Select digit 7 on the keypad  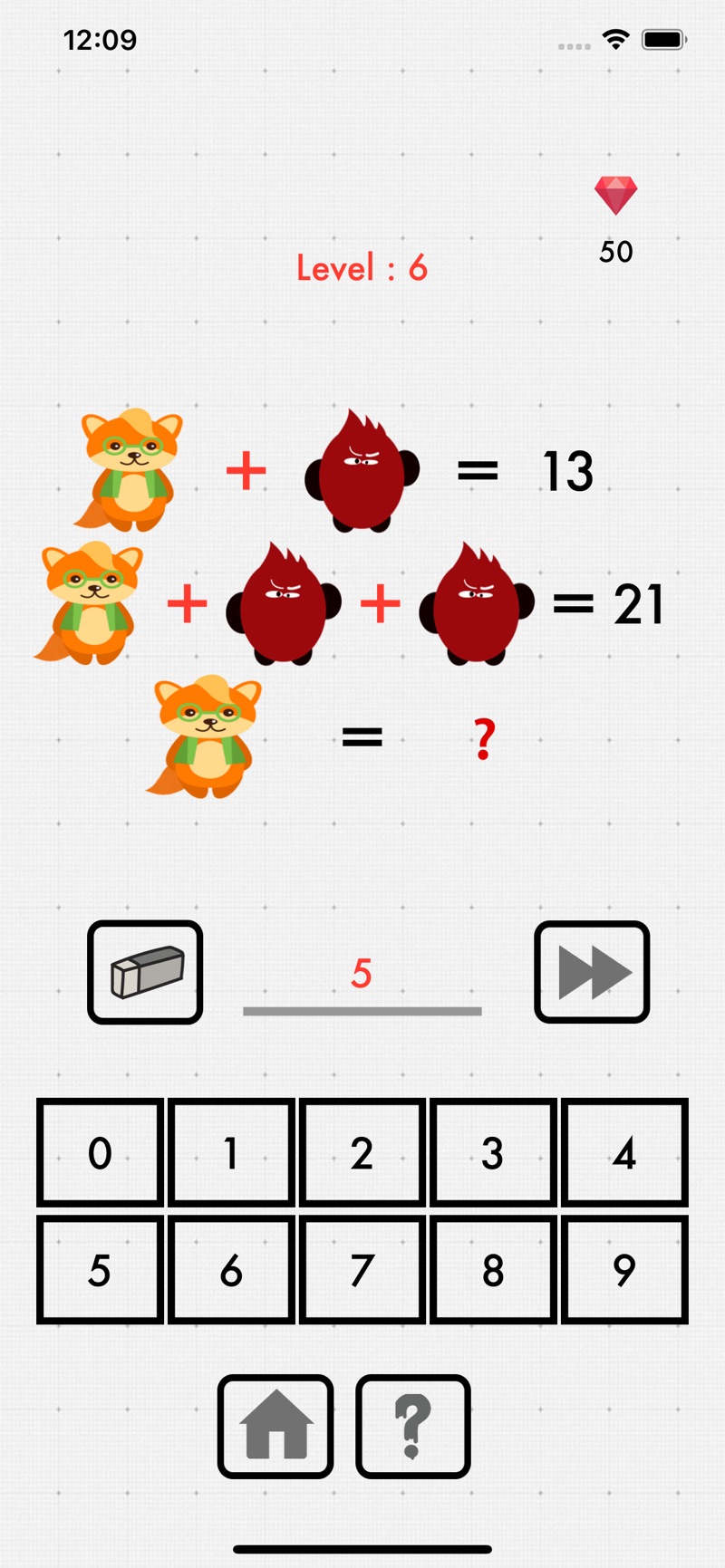pyautogui.click(x=362, y=1270)
